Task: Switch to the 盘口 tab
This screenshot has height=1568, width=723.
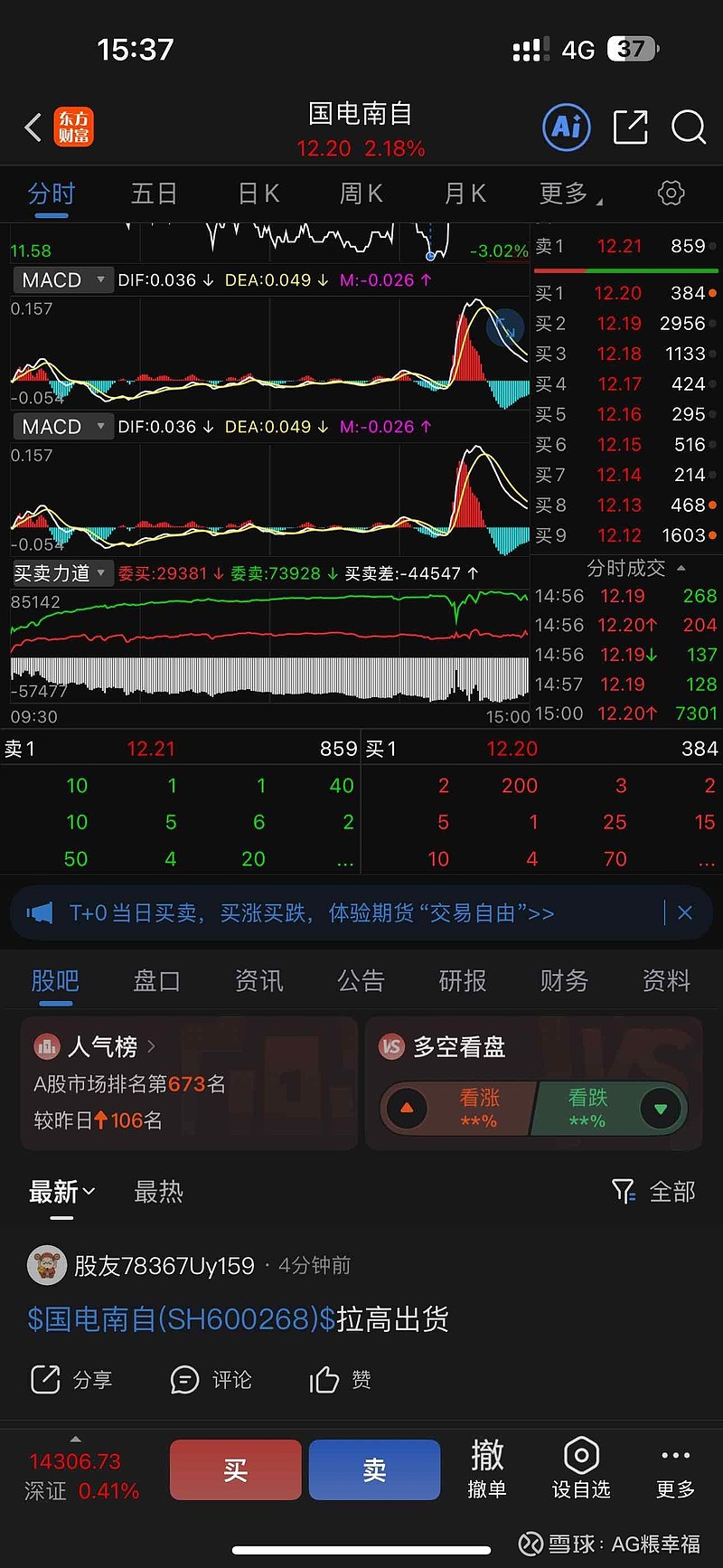Action: tap(156, 981)
